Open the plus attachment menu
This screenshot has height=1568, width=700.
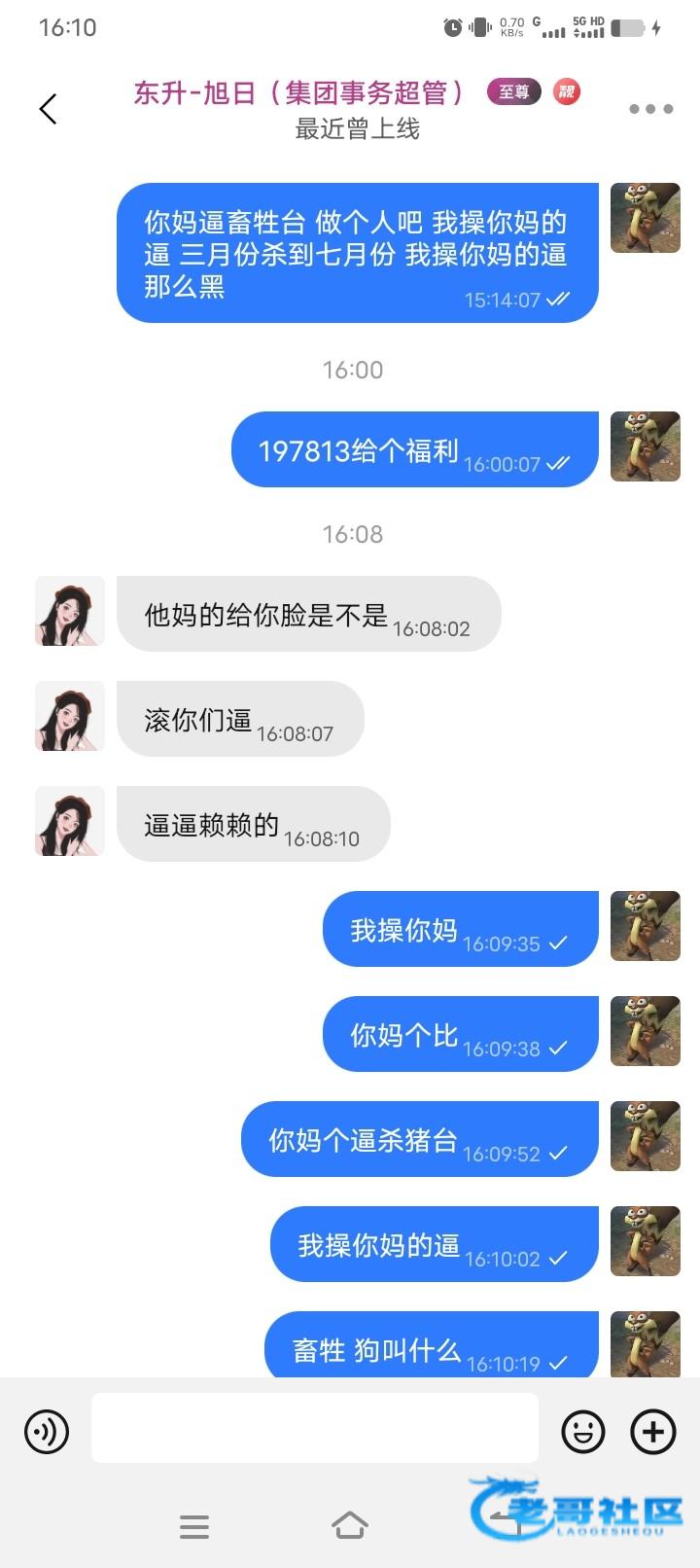653,1431
